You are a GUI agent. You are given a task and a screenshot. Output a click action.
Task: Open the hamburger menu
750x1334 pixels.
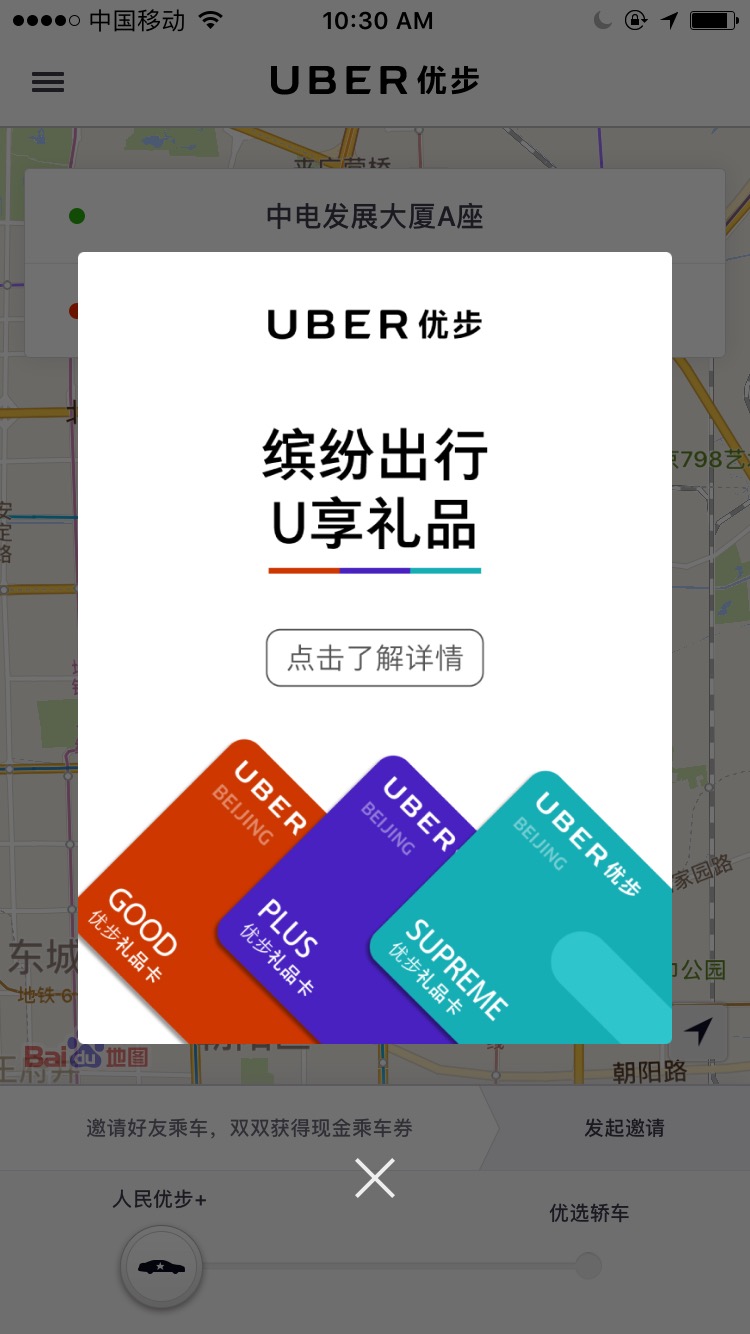48,82
